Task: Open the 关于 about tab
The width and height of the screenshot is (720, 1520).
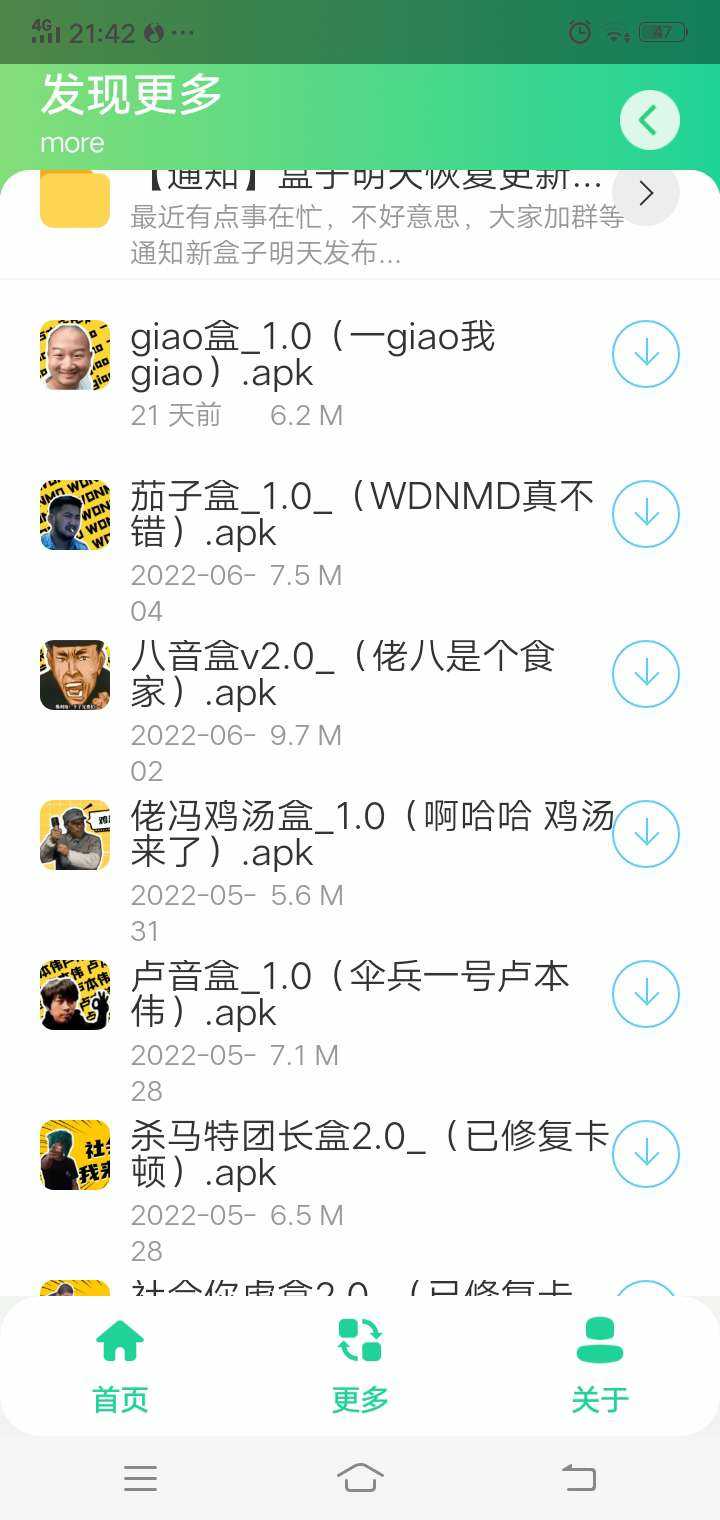Action: point(600,1365)
